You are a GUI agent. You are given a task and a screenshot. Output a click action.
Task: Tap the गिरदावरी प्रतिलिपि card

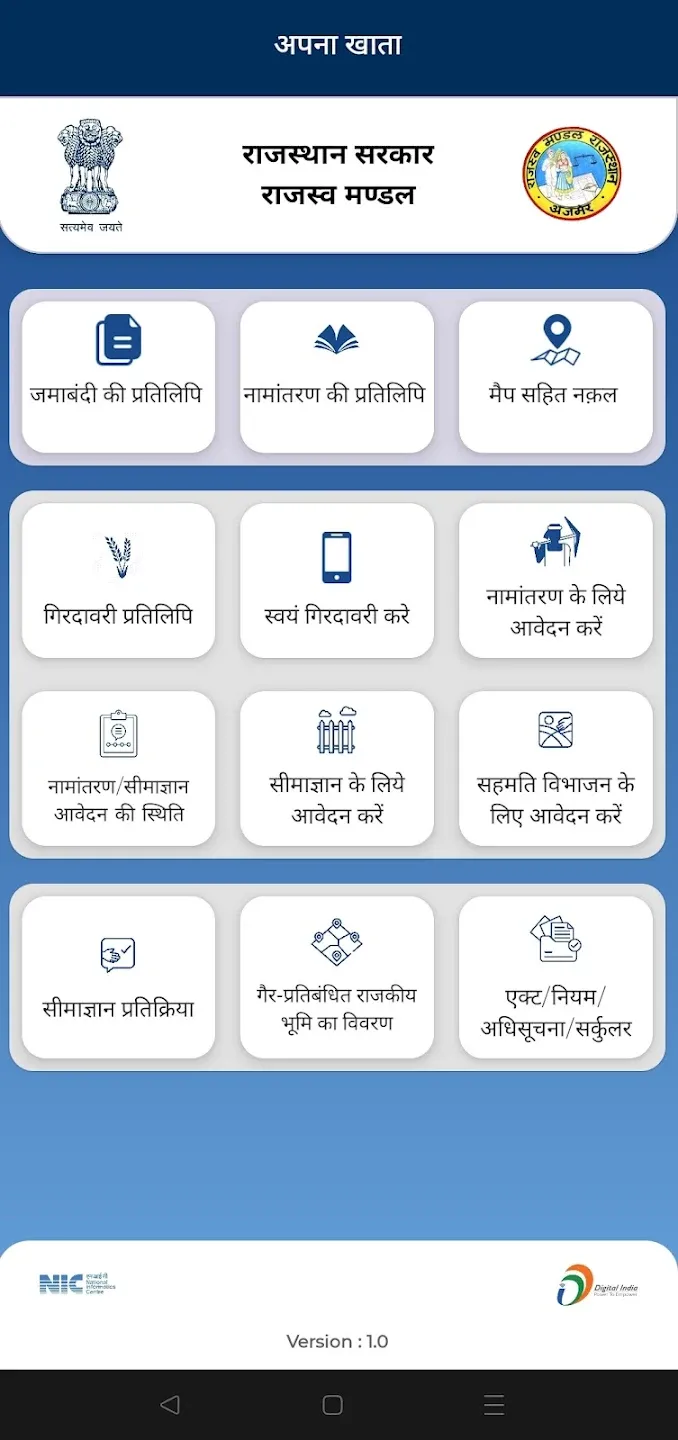118,580
